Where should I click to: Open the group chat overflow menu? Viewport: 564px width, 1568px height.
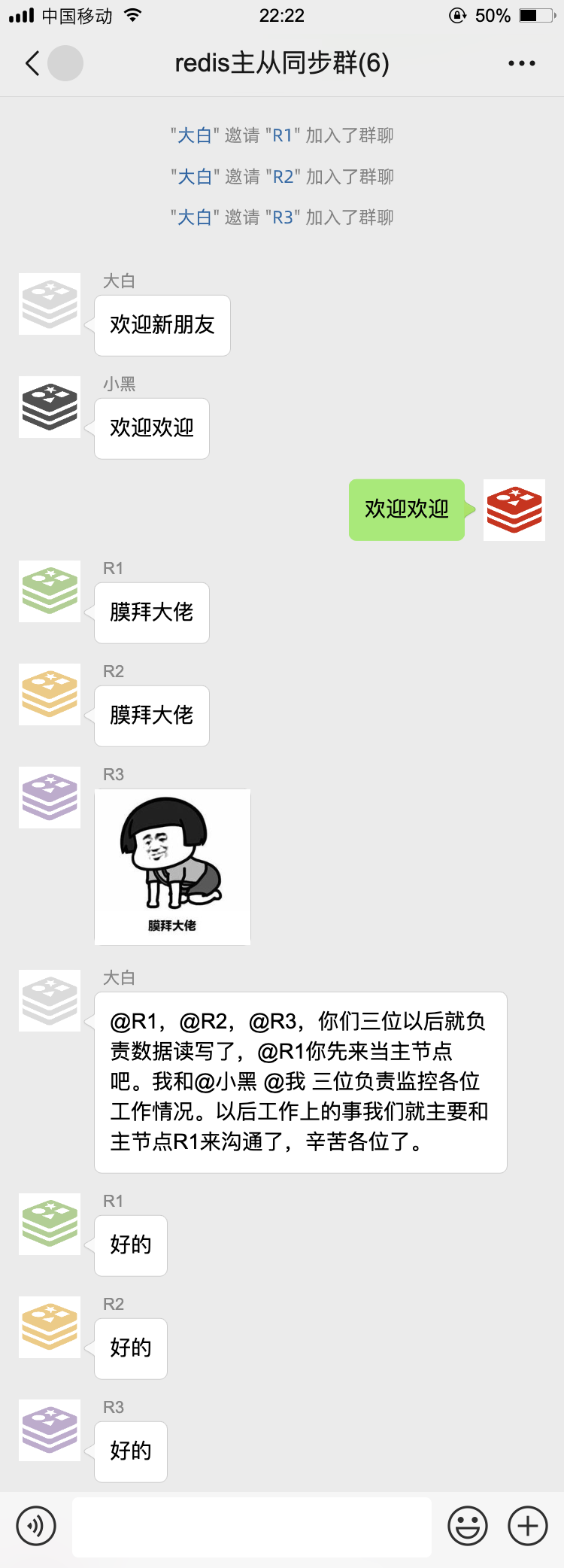click(521, 63)
